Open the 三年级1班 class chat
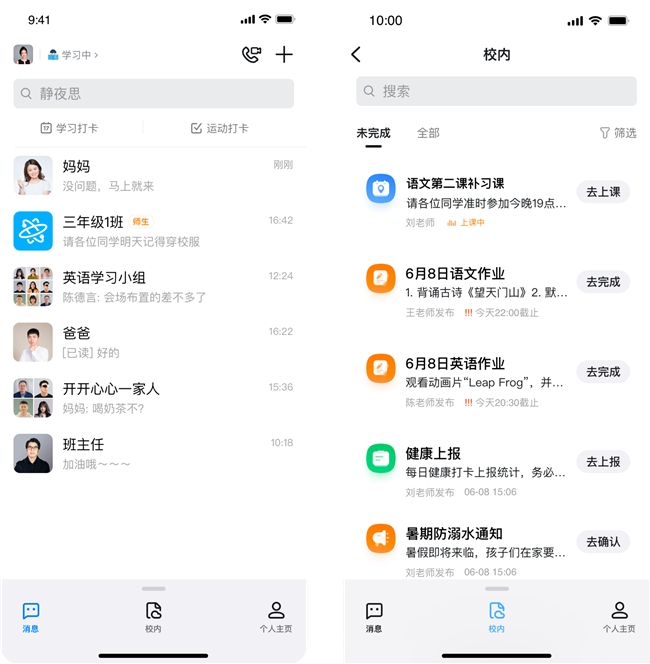This screenshot has height=664, width=650. coord(153,231)
